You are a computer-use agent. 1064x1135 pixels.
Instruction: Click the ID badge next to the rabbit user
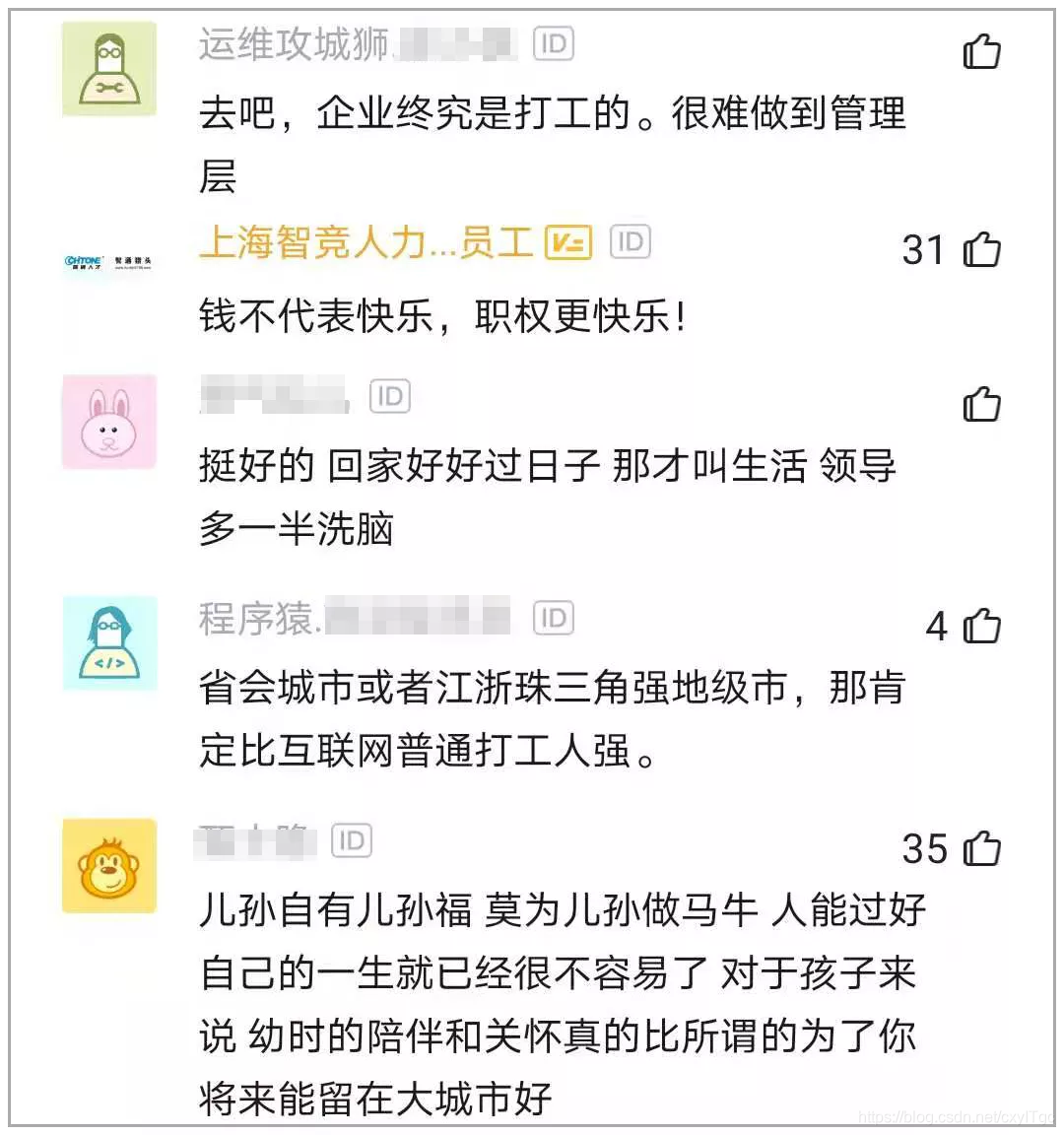388,397
